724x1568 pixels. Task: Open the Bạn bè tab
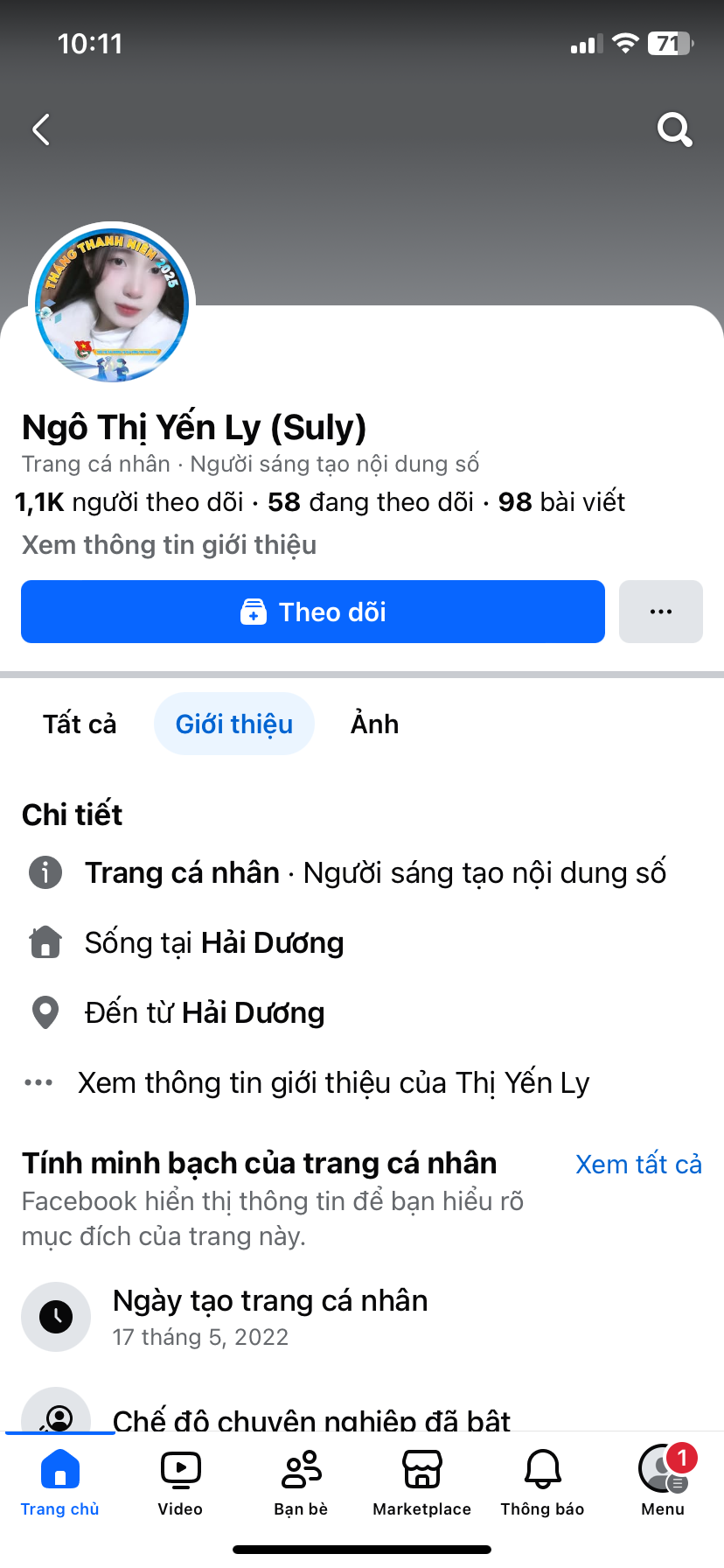301,1482
